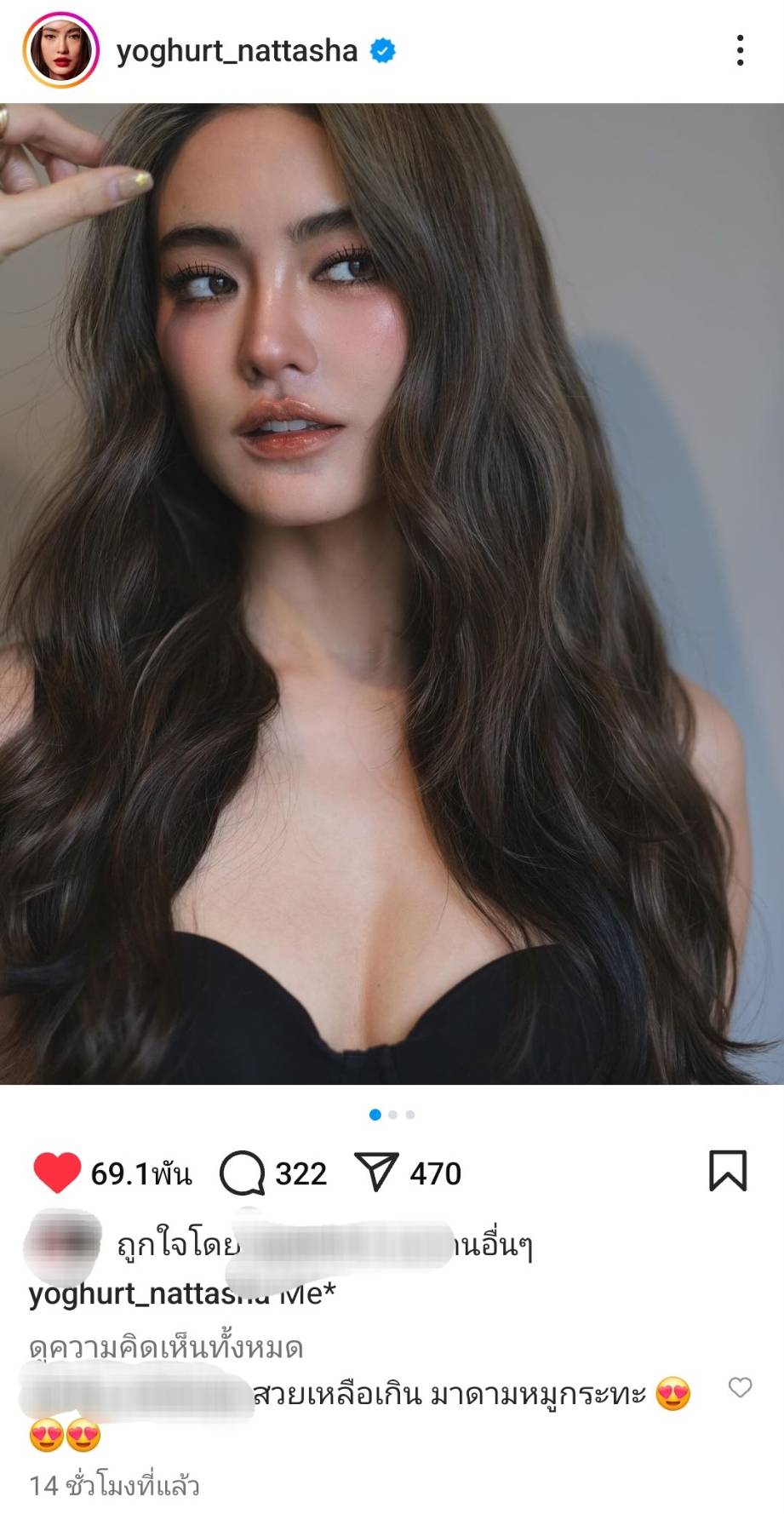Open yoghurt_nattasha's profile from the header username
Screen dimensions: 784x1514
(237, 51)
